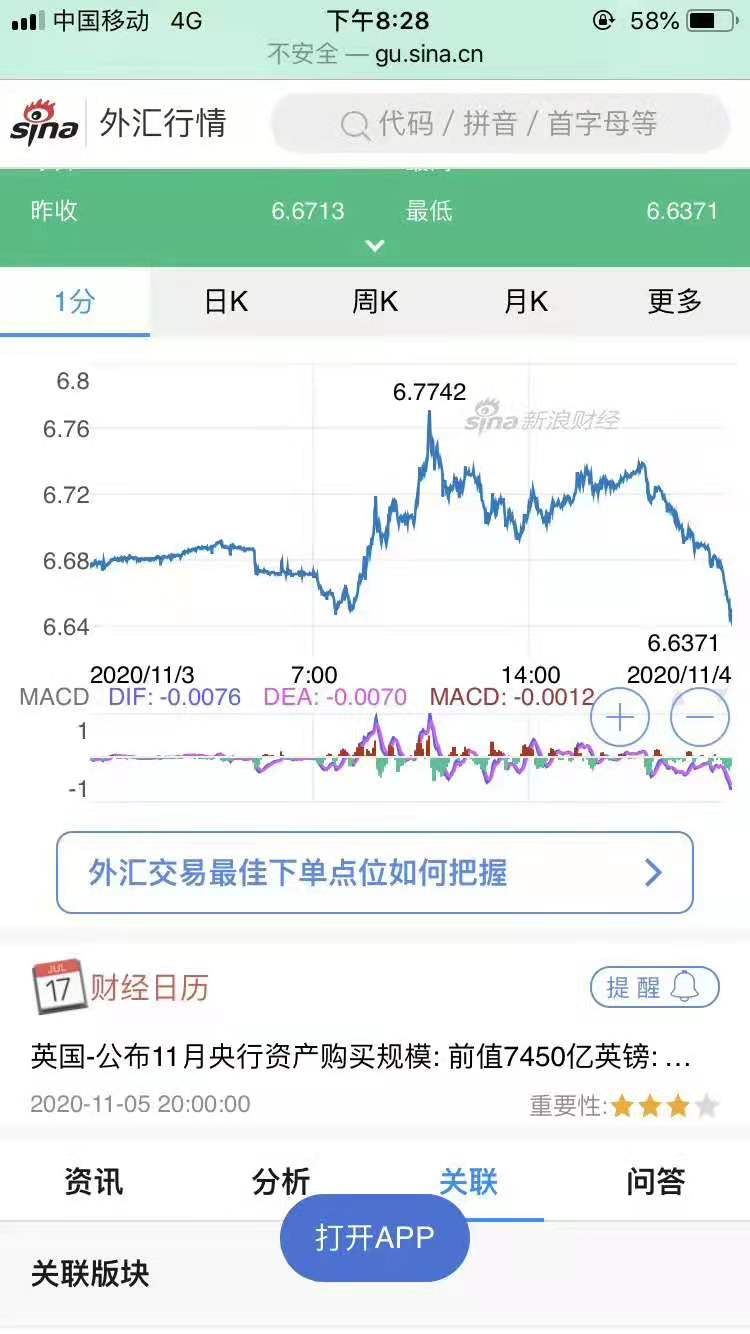
Task: Select the 关联 tab
Action: (x=468, y=1181)
